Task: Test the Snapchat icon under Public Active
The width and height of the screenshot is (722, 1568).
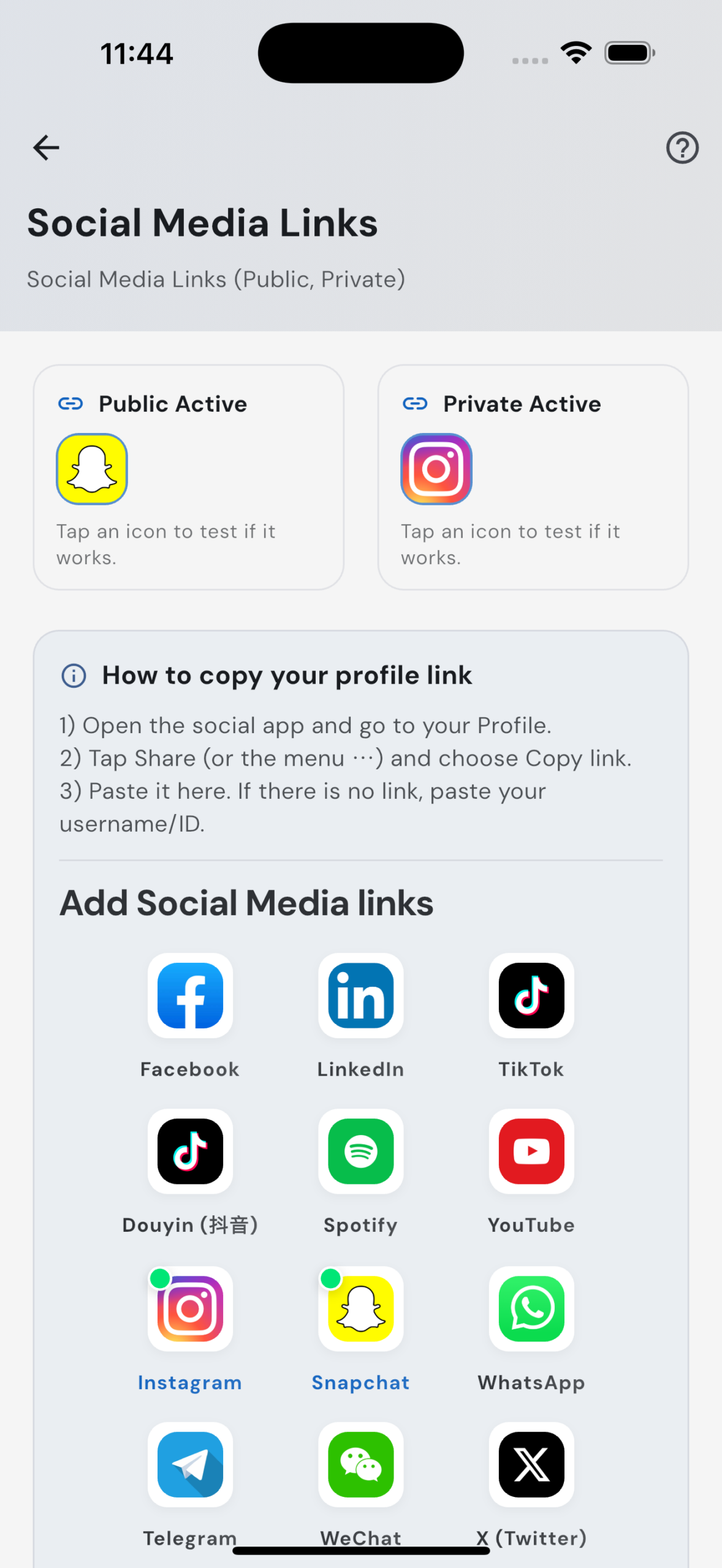Action: [92, 469]
